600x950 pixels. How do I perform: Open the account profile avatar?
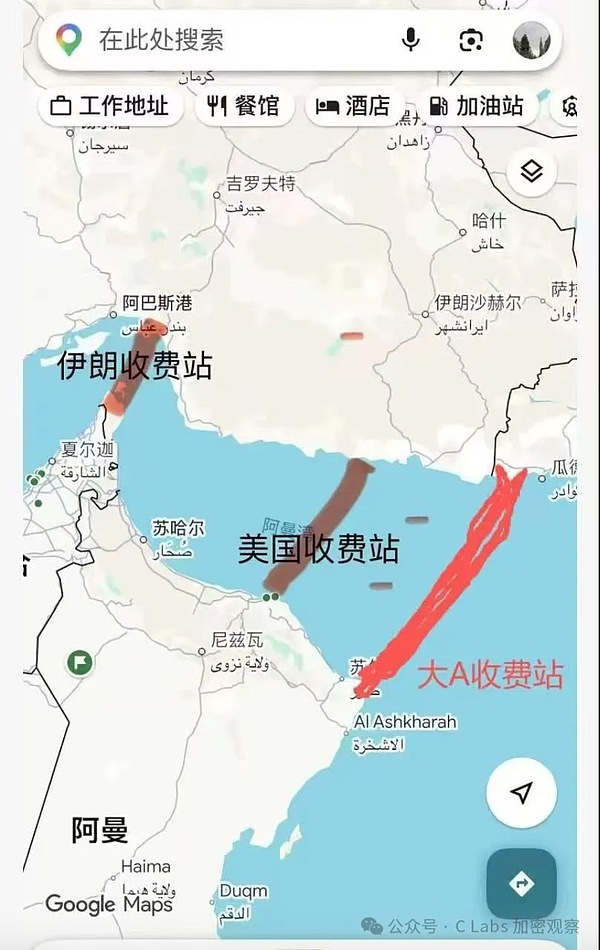click(x=531, y=40)
